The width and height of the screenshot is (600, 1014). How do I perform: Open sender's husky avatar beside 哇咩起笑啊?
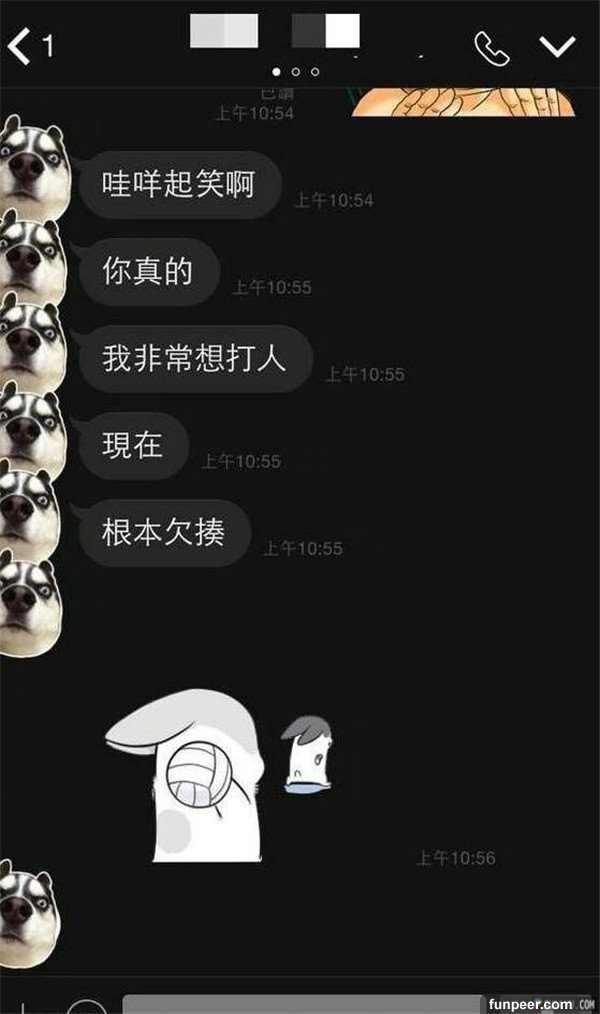coord(32,160)
